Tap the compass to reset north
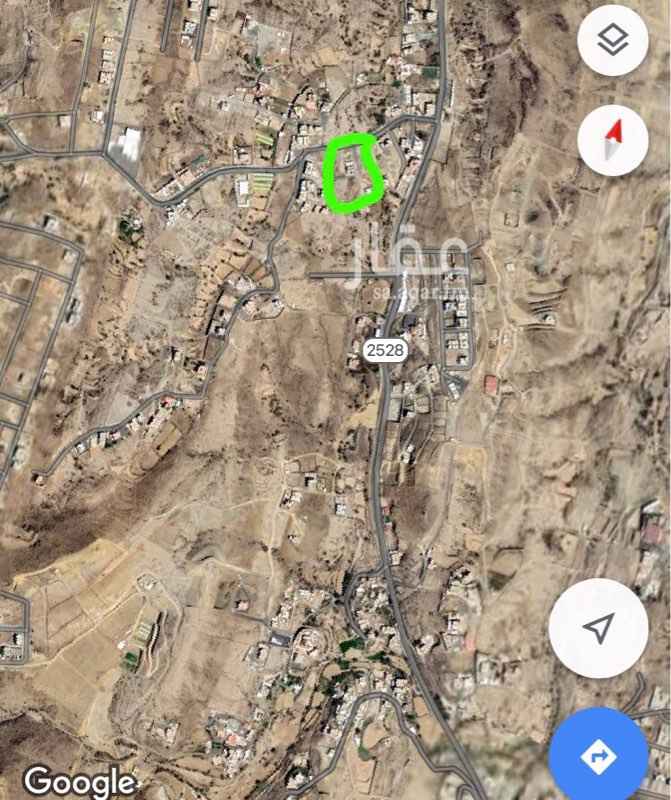Screen dimensions: 671x800 click(x=612, y=140)
